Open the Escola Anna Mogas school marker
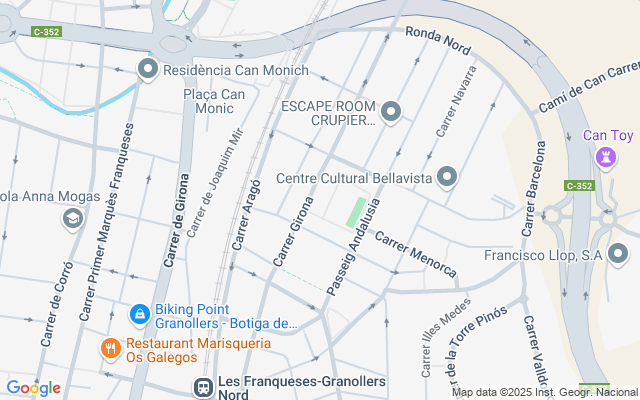Viewport: 640px width, 400px height. click(x=72, y=217)
